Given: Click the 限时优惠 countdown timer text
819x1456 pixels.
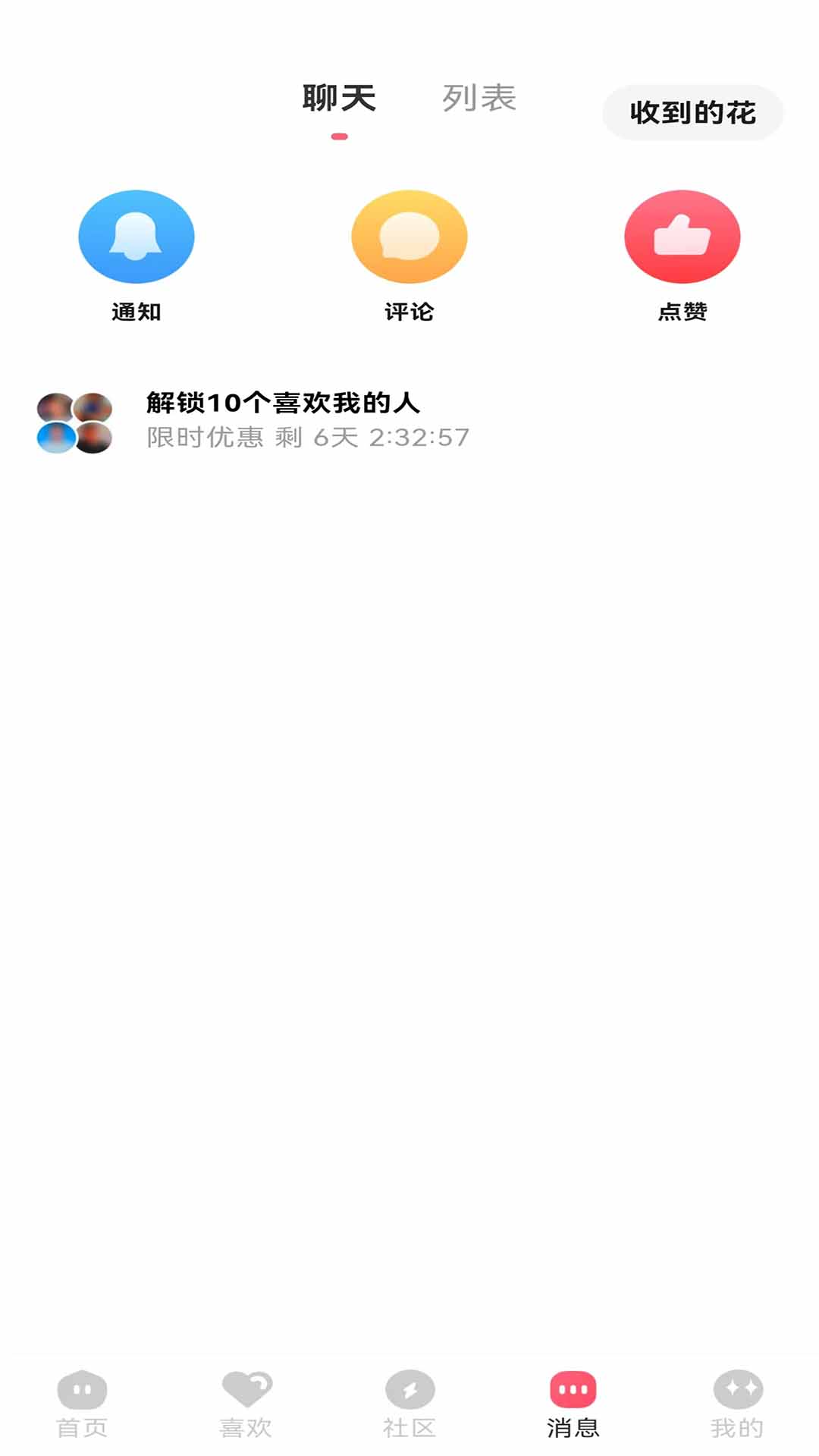Looking at the screenshot, I should tap(306, 436).
